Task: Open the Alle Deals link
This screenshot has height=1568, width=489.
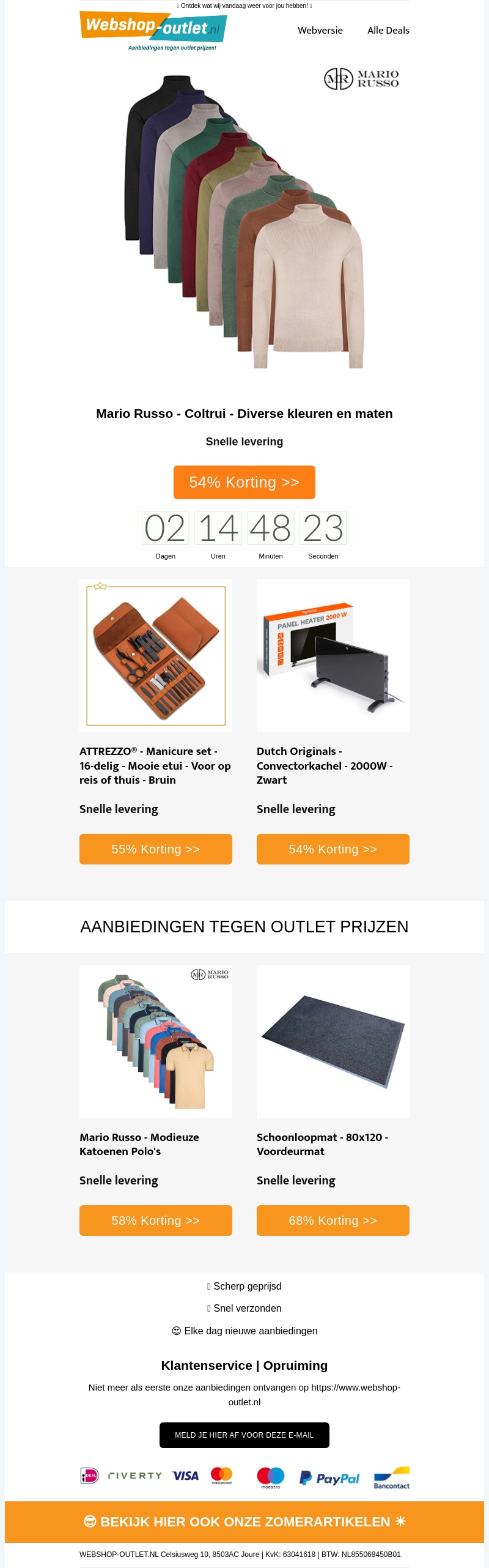Action: pos(388,31)
